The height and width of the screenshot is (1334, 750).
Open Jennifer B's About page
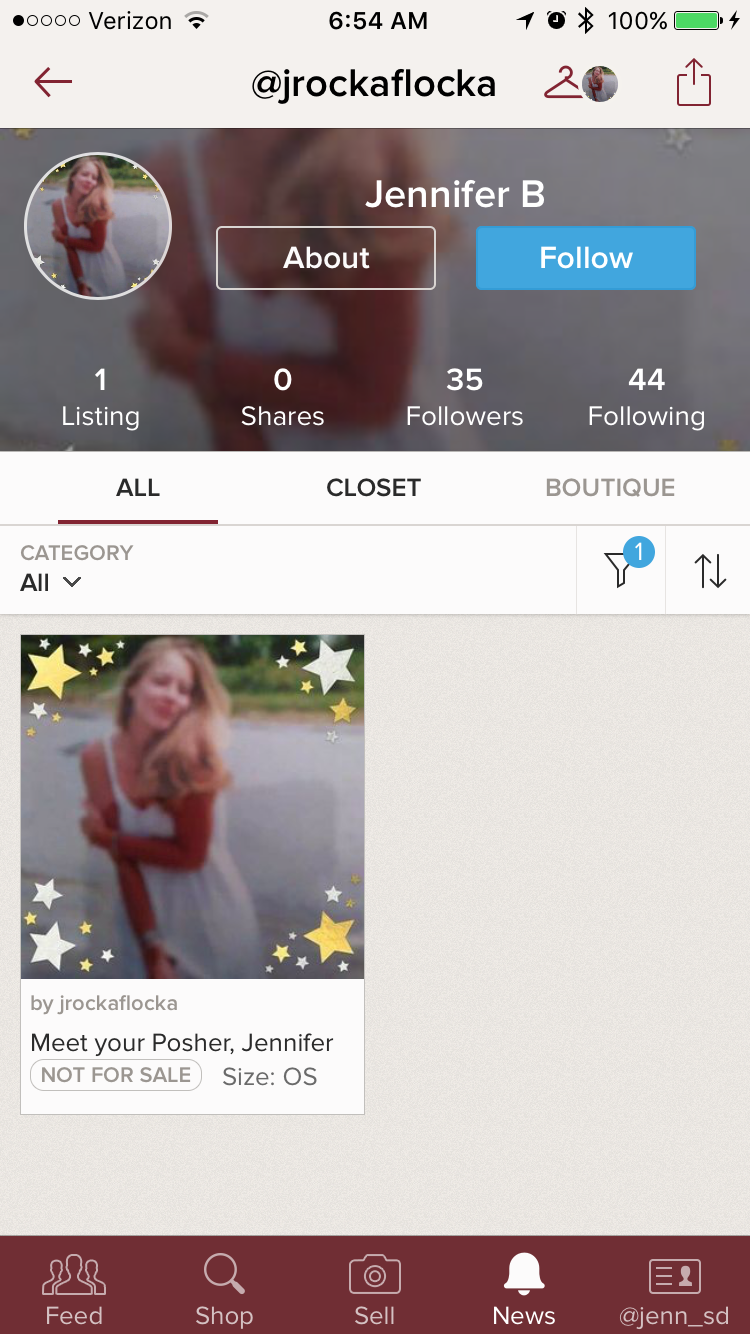click(x=326, y=258)
